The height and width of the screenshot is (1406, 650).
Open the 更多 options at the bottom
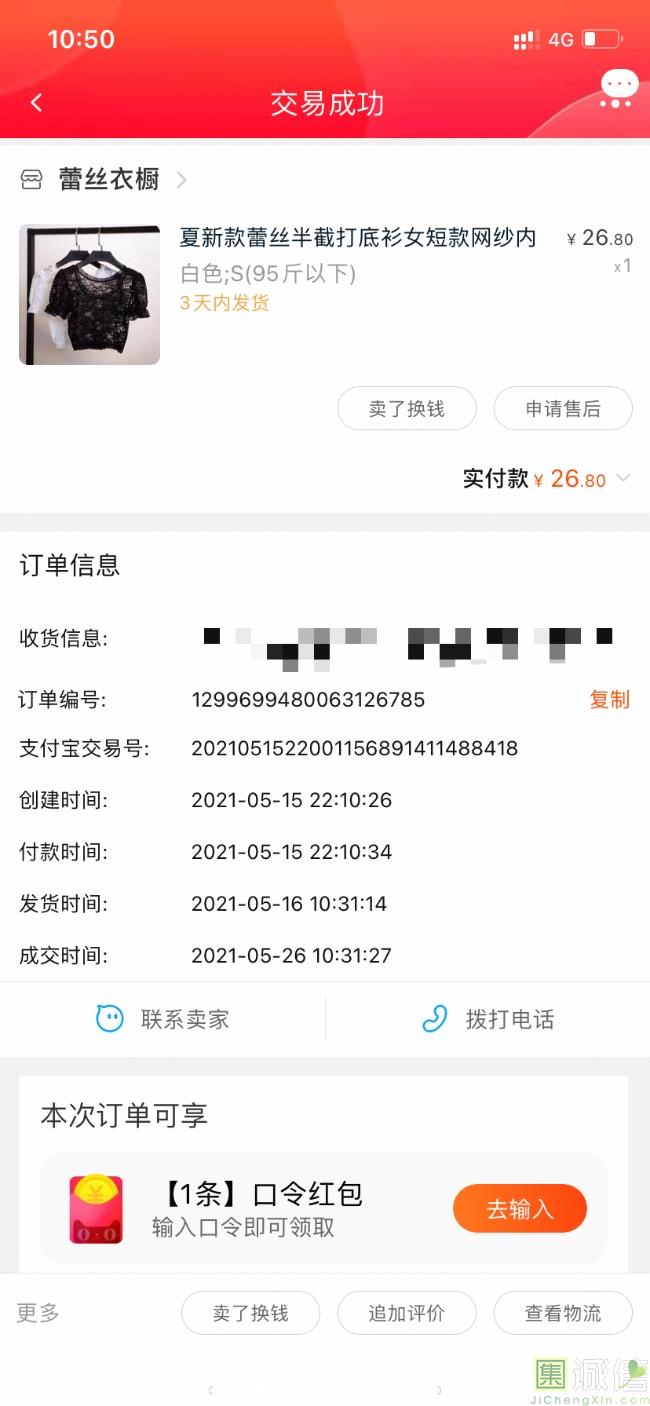(x=38, y=1313)
